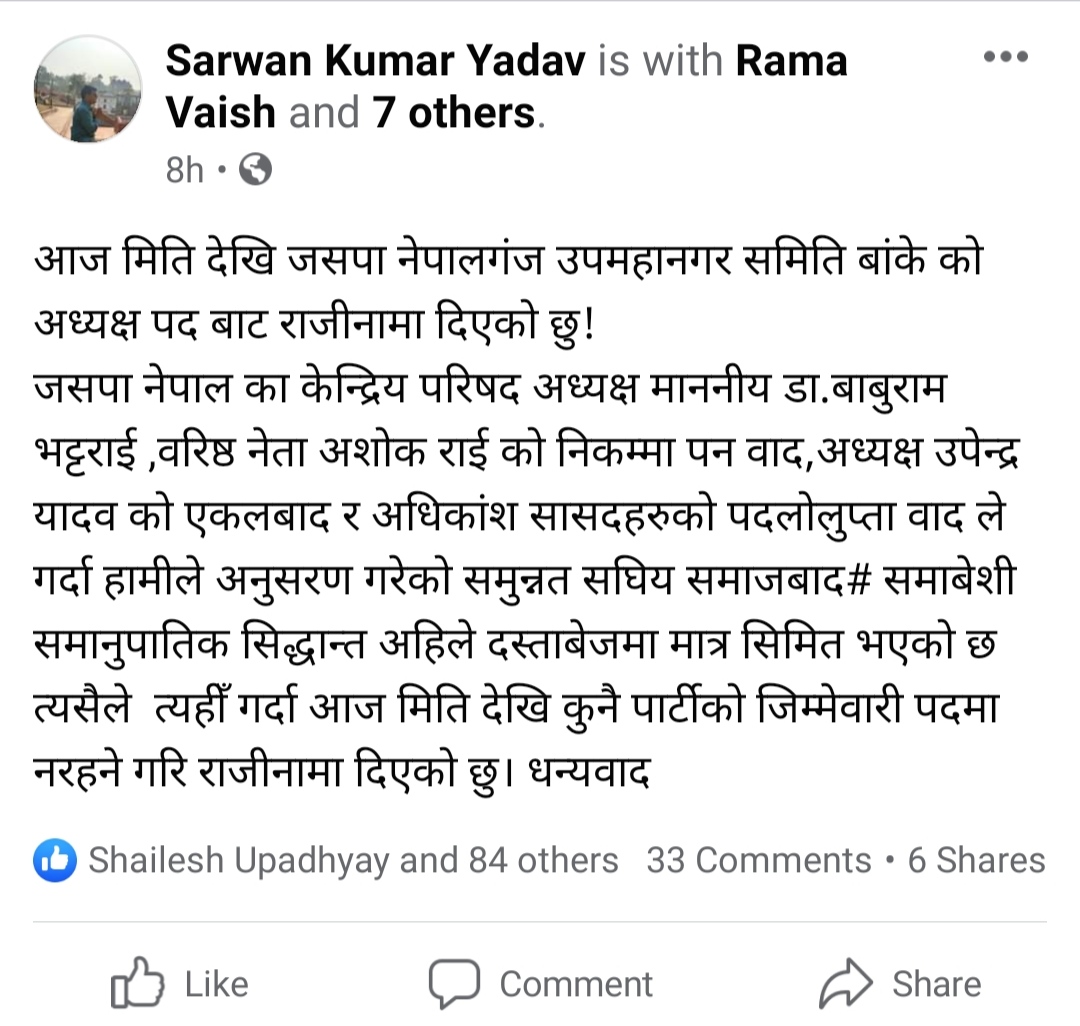Comment on this post
This screenshot has height=1026, width=1080.
(541, 983)
